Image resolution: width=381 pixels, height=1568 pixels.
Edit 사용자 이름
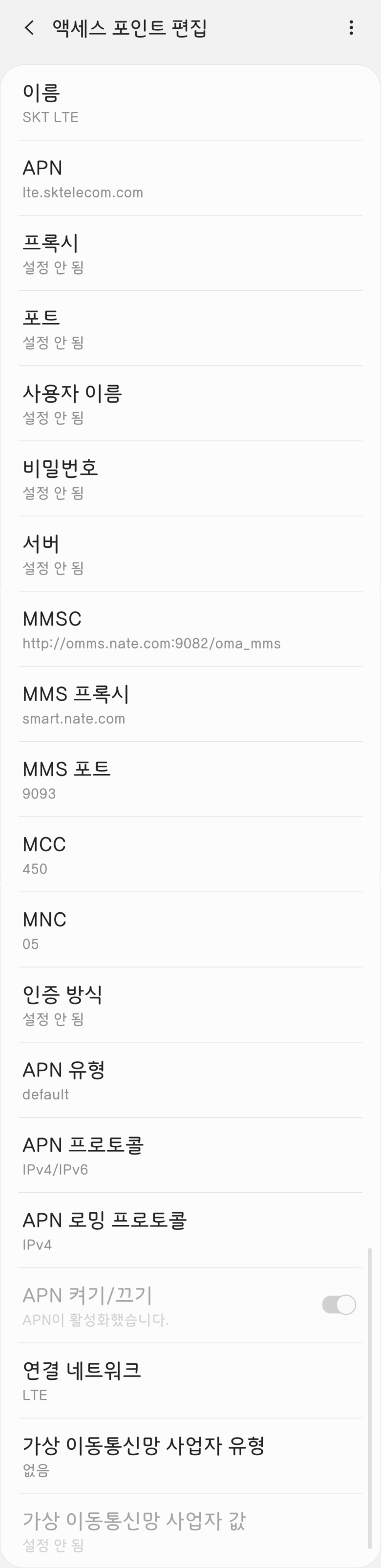(190, 404)
